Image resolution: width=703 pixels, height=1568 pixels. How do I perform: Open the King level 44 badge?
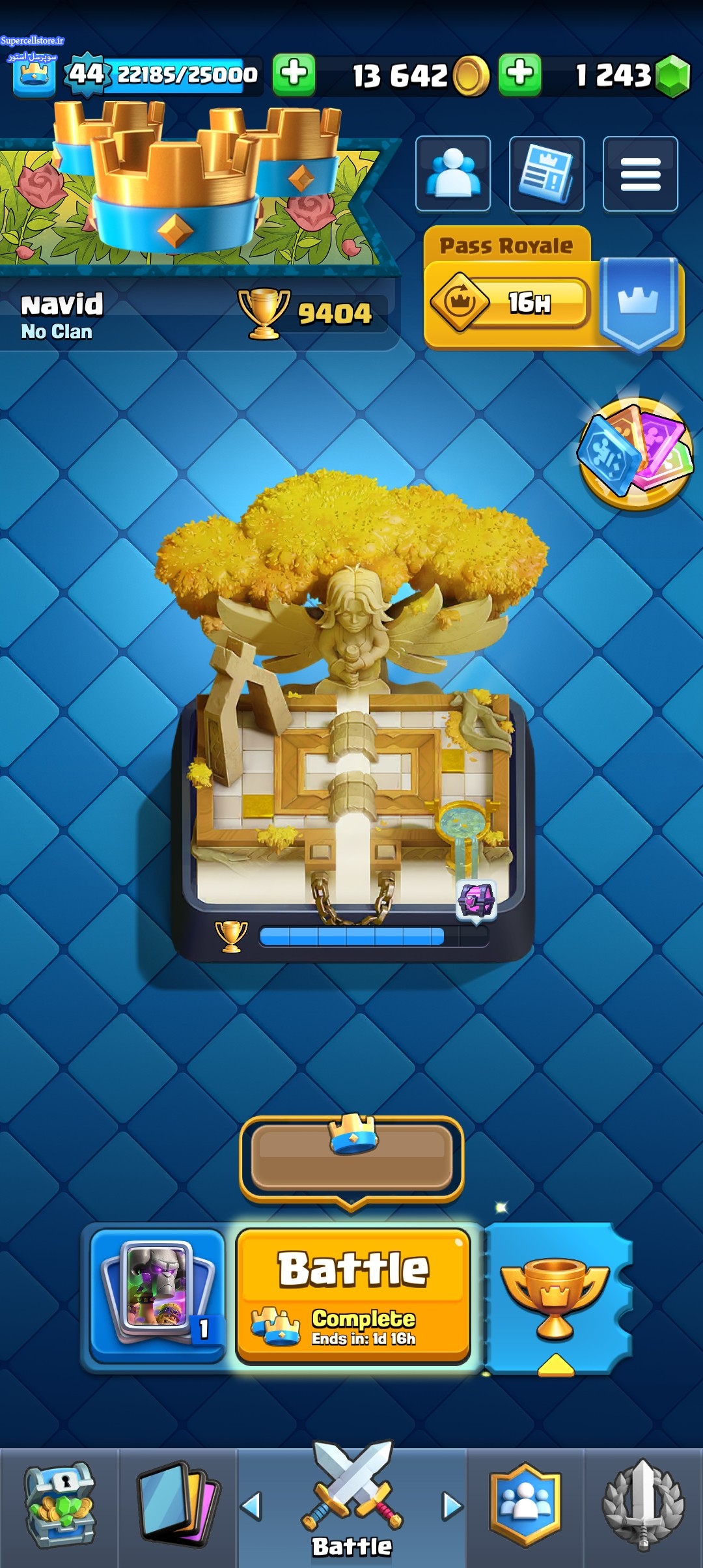click(86, 74)
